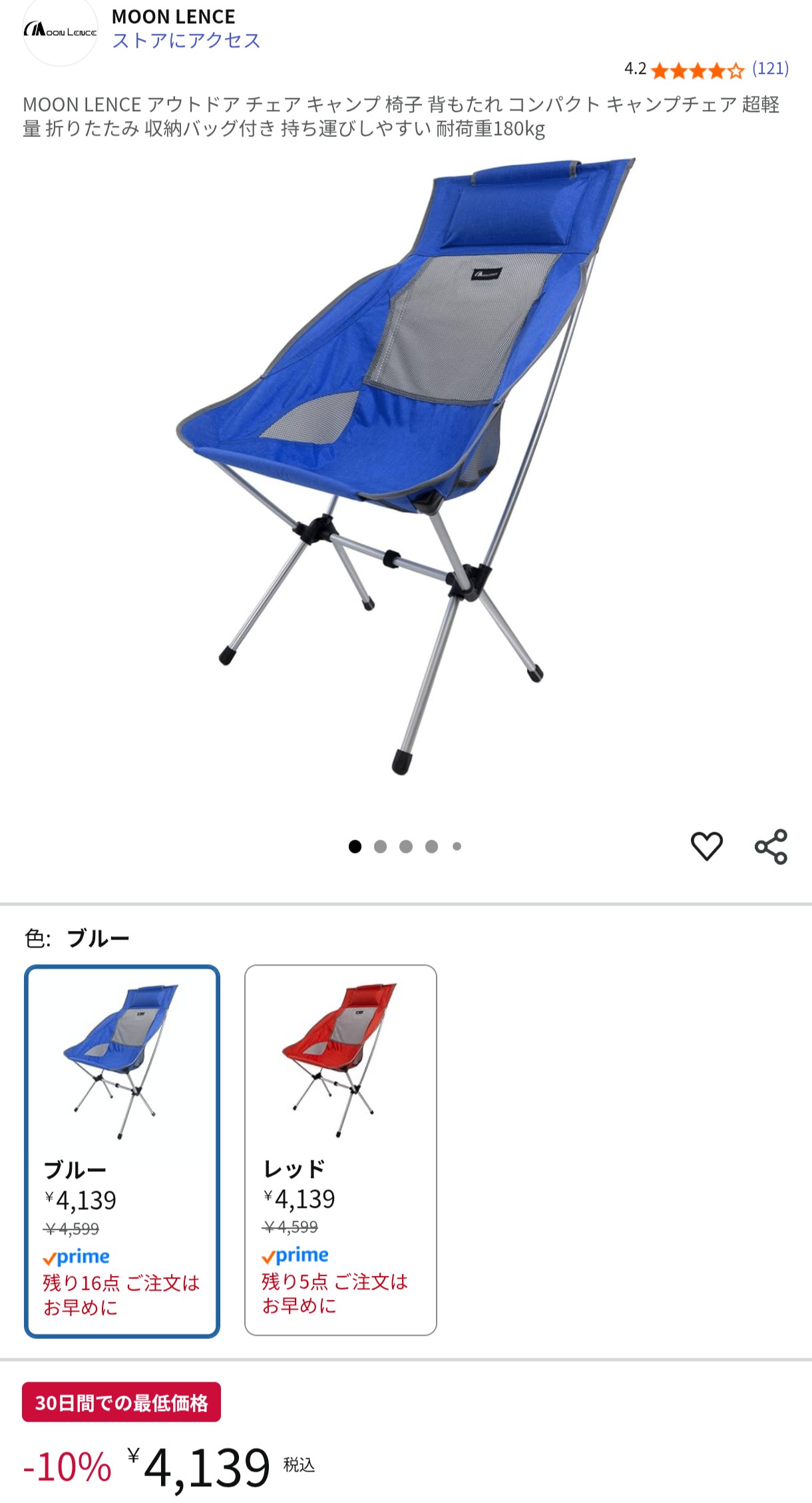Image resolution: width=812 pixels, height=1503 pixels.
Task: Open the ストアにアクセス store link
Action: [x=186, y=41]
